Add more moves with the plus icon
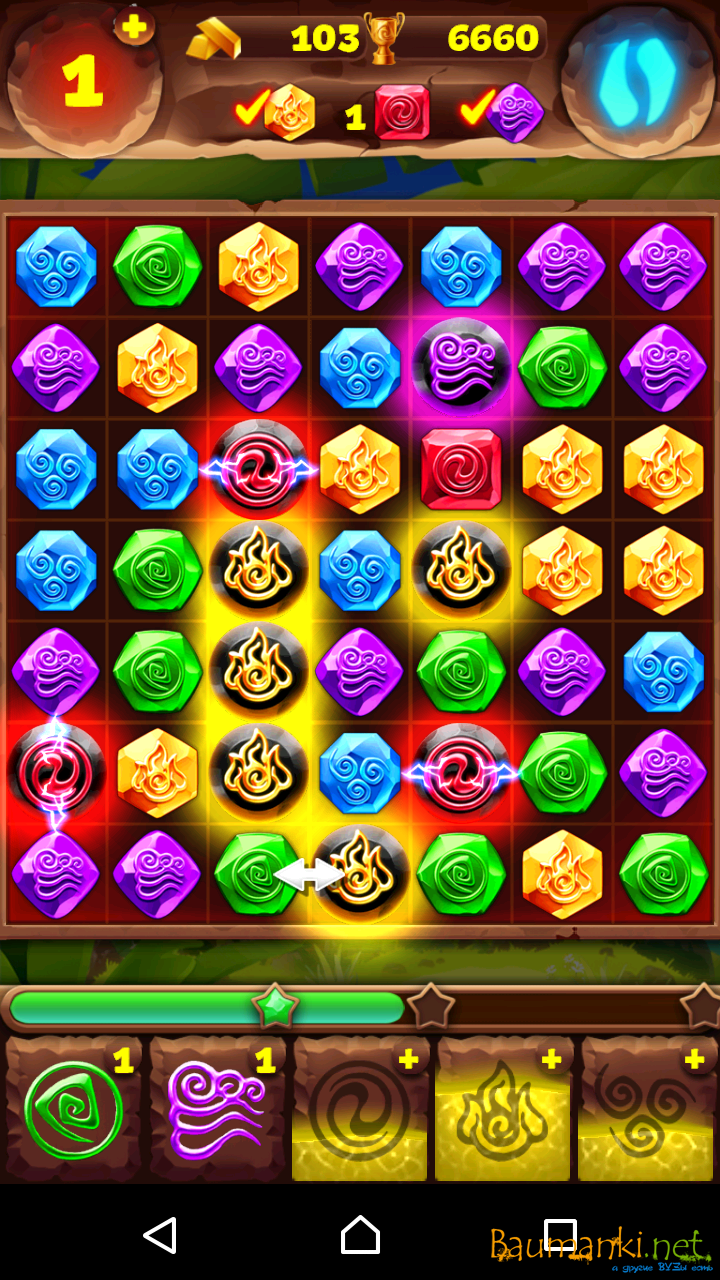 [x=133, y=25]
